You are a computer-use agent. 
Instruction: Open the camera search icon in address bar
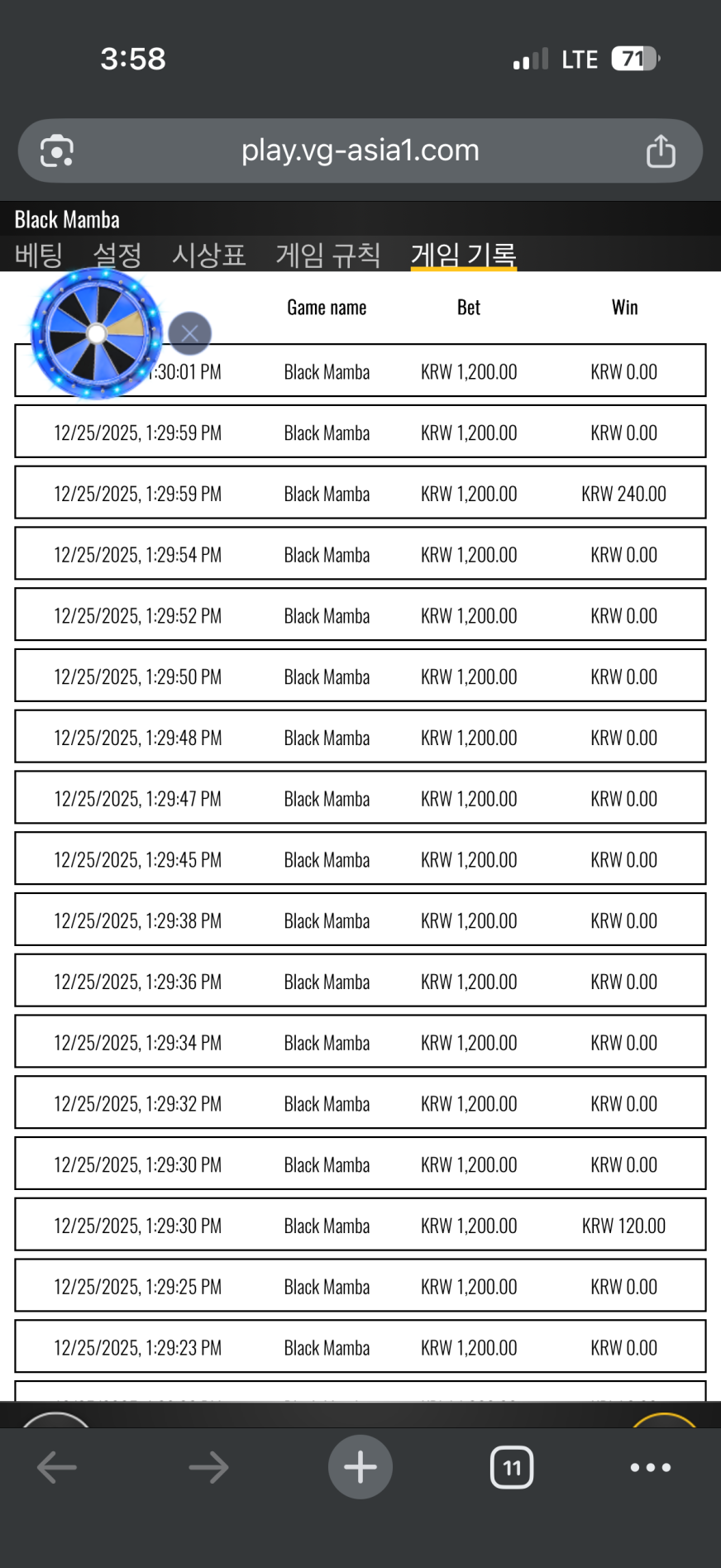coord(57,151)
